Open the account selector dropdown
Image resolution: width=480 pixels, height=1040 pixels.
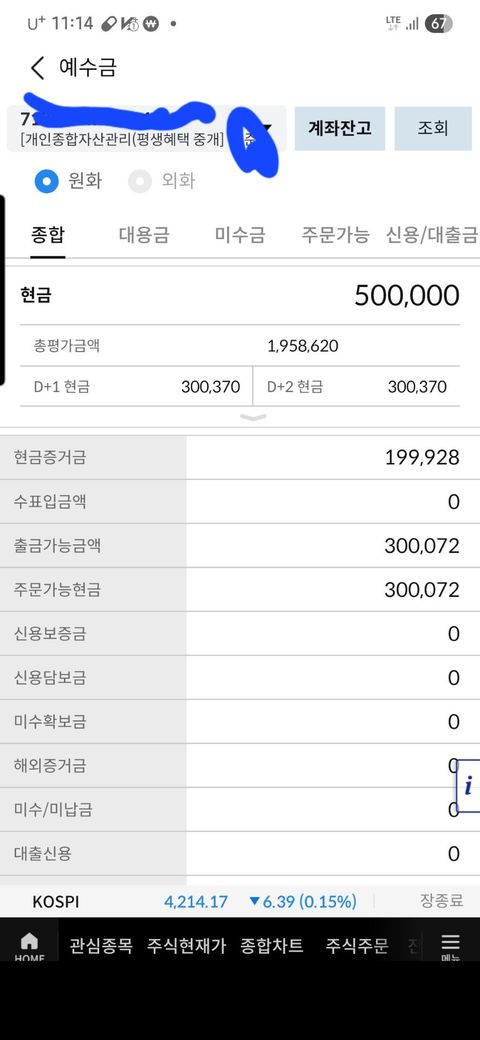[x=147, y=129]
